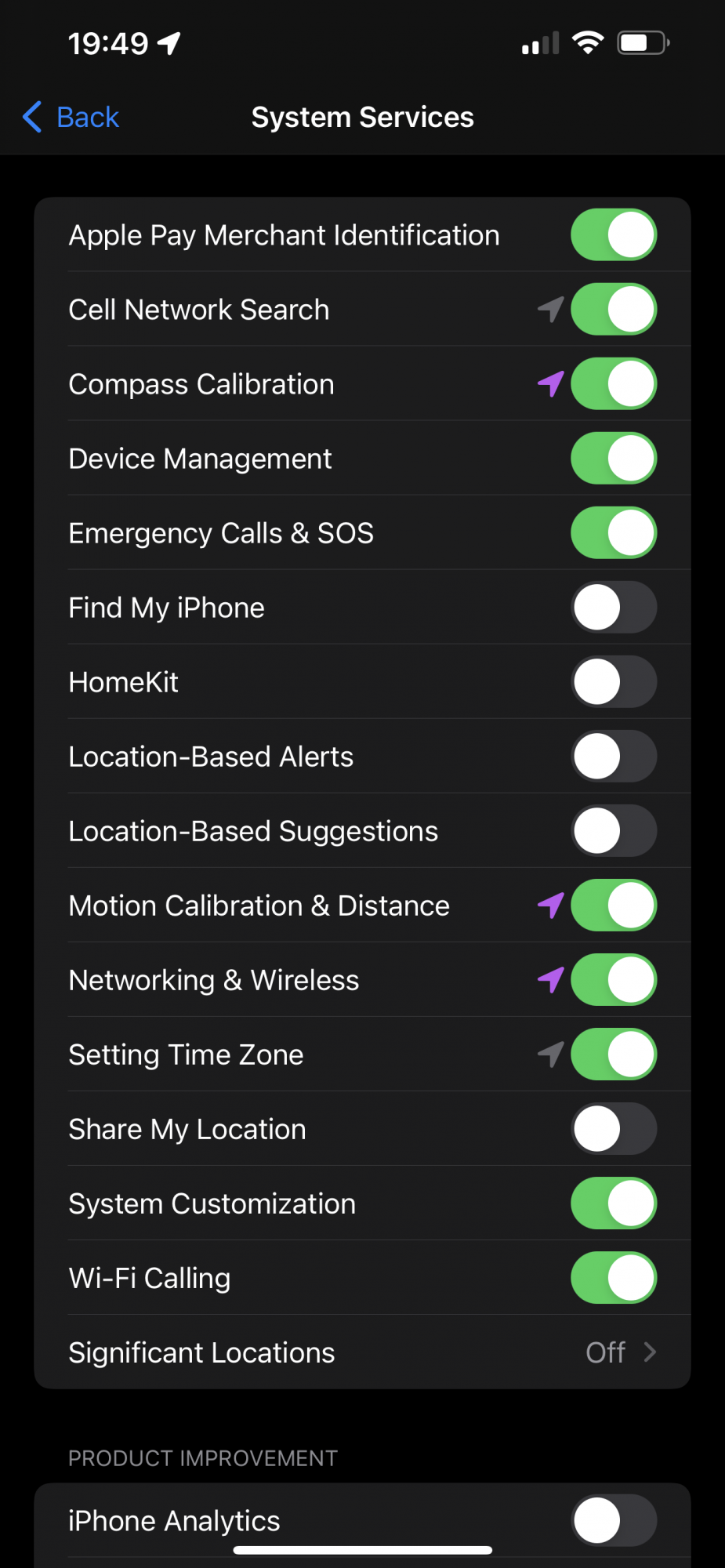Disable Motion Calibration & Distance
Screen dimensions: 725x1568
pos(613,905)
